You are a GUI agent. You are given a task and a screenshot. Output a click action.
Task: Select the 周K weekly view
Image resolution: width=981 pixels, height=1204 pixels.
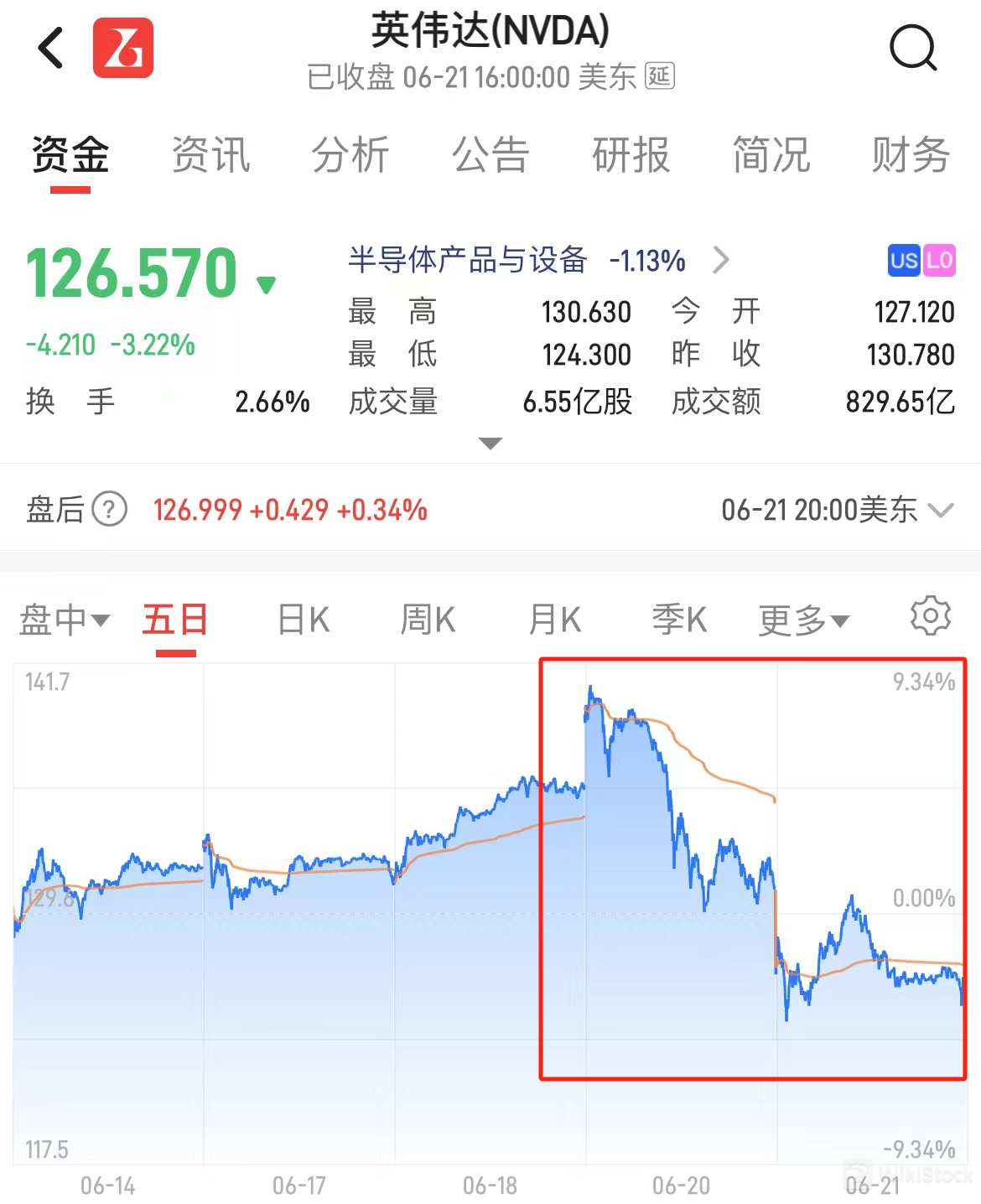tap(427, 619)
